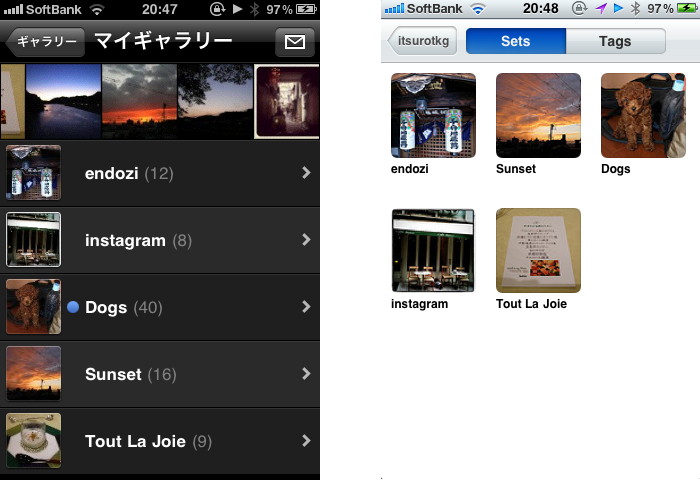Open the endozi (12) gallery row

pyautogui.click(x=160, y=173)
